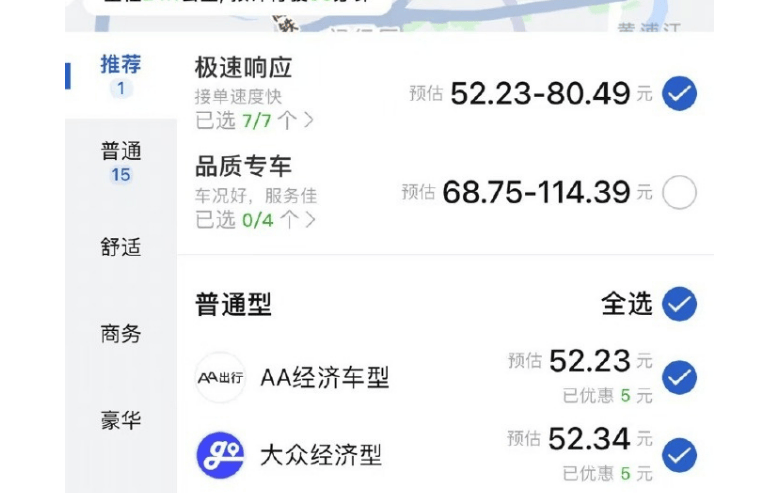
Task: Expand the 已选 0/4 个 list
Action: (x=255, y=219)
